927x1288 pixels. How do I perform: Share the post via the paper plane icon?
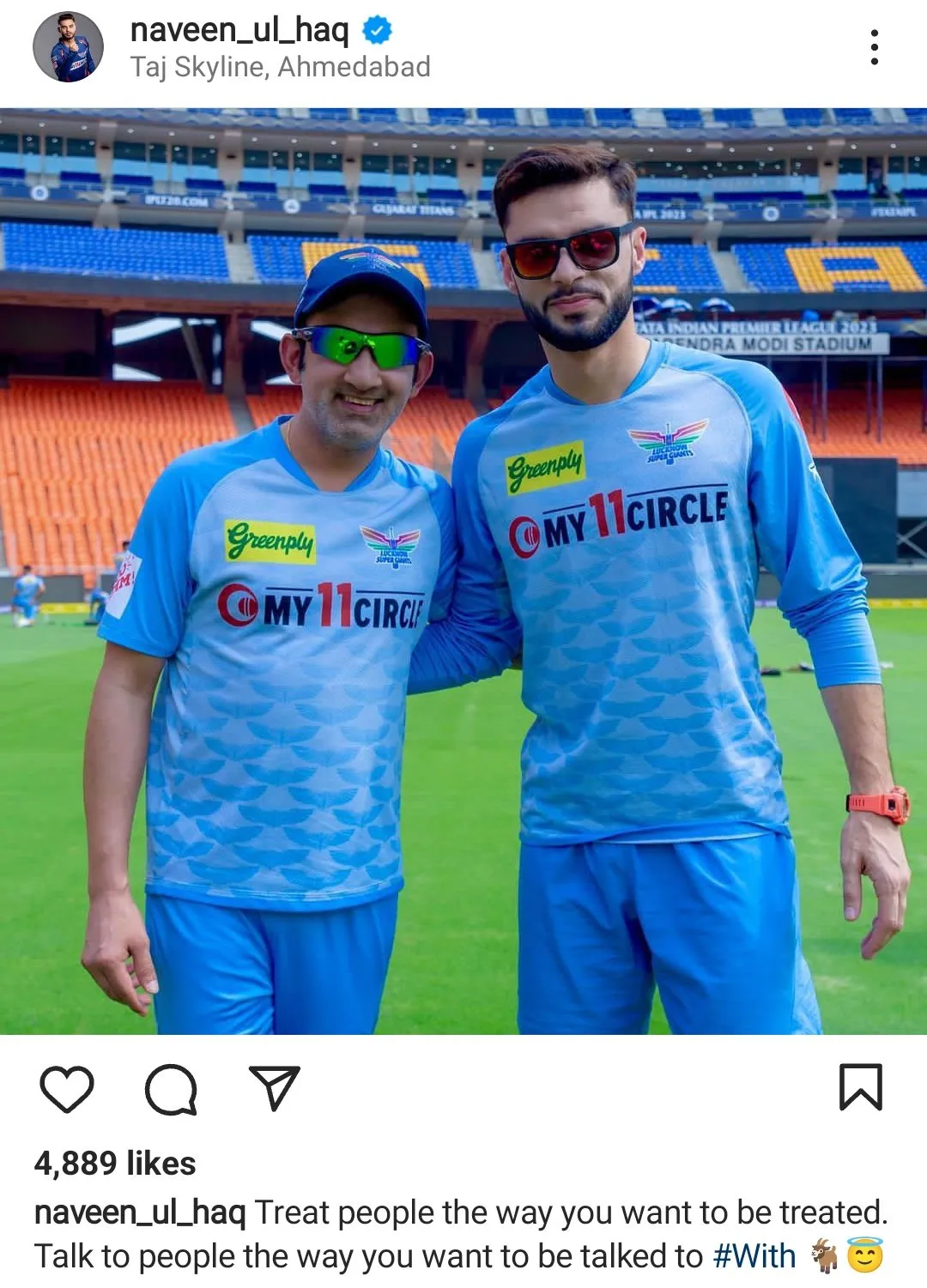pyautogui.click(x=274, y=1088)
